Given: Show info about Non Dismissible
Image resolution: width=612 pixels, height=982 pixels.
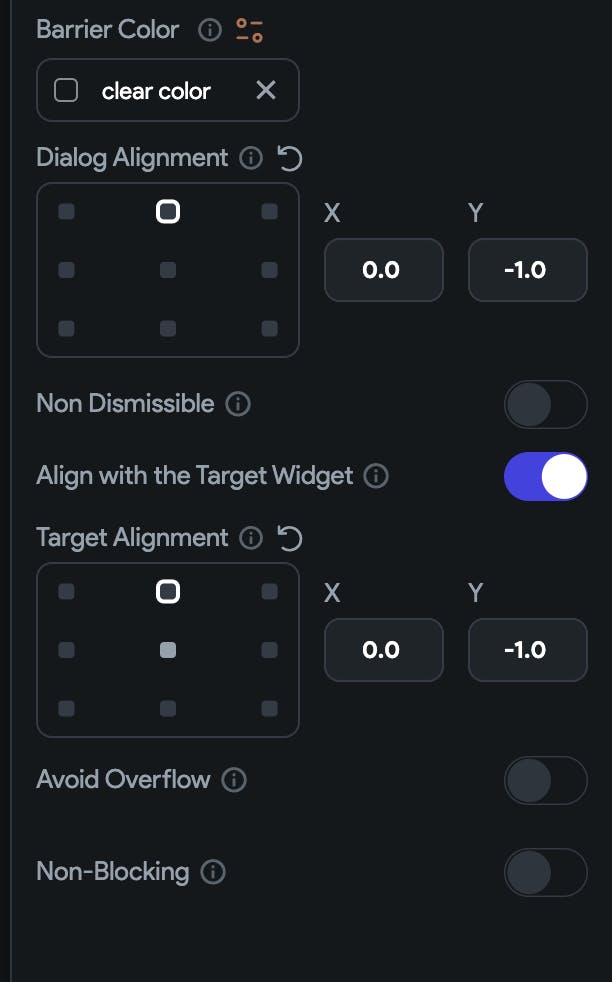Looking at the screenshot, I should point(238,404).
